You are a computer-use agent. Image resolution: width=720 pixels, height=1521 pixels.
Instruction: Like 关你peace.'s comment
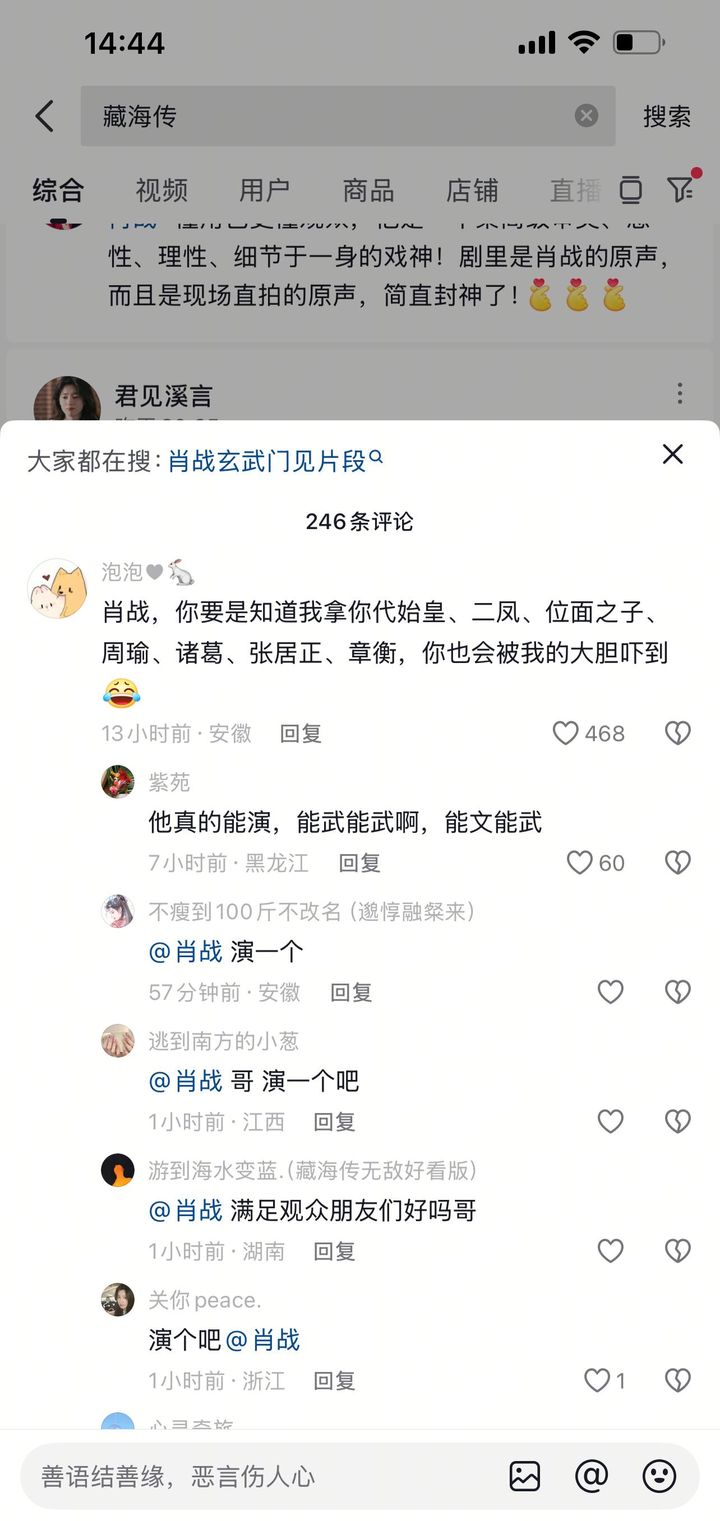tap(597, 1380)
